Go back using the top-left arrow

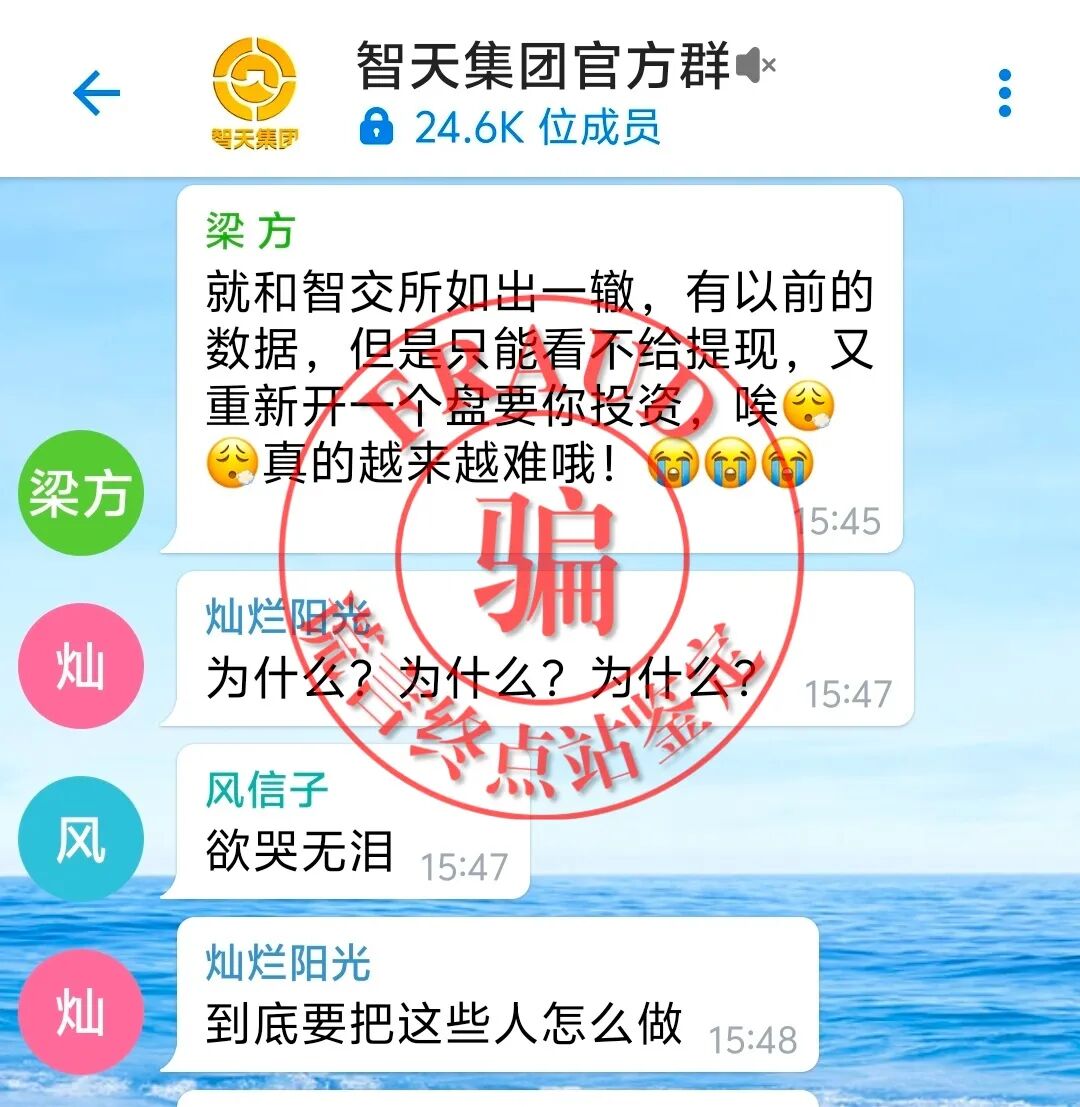(97, 95)
